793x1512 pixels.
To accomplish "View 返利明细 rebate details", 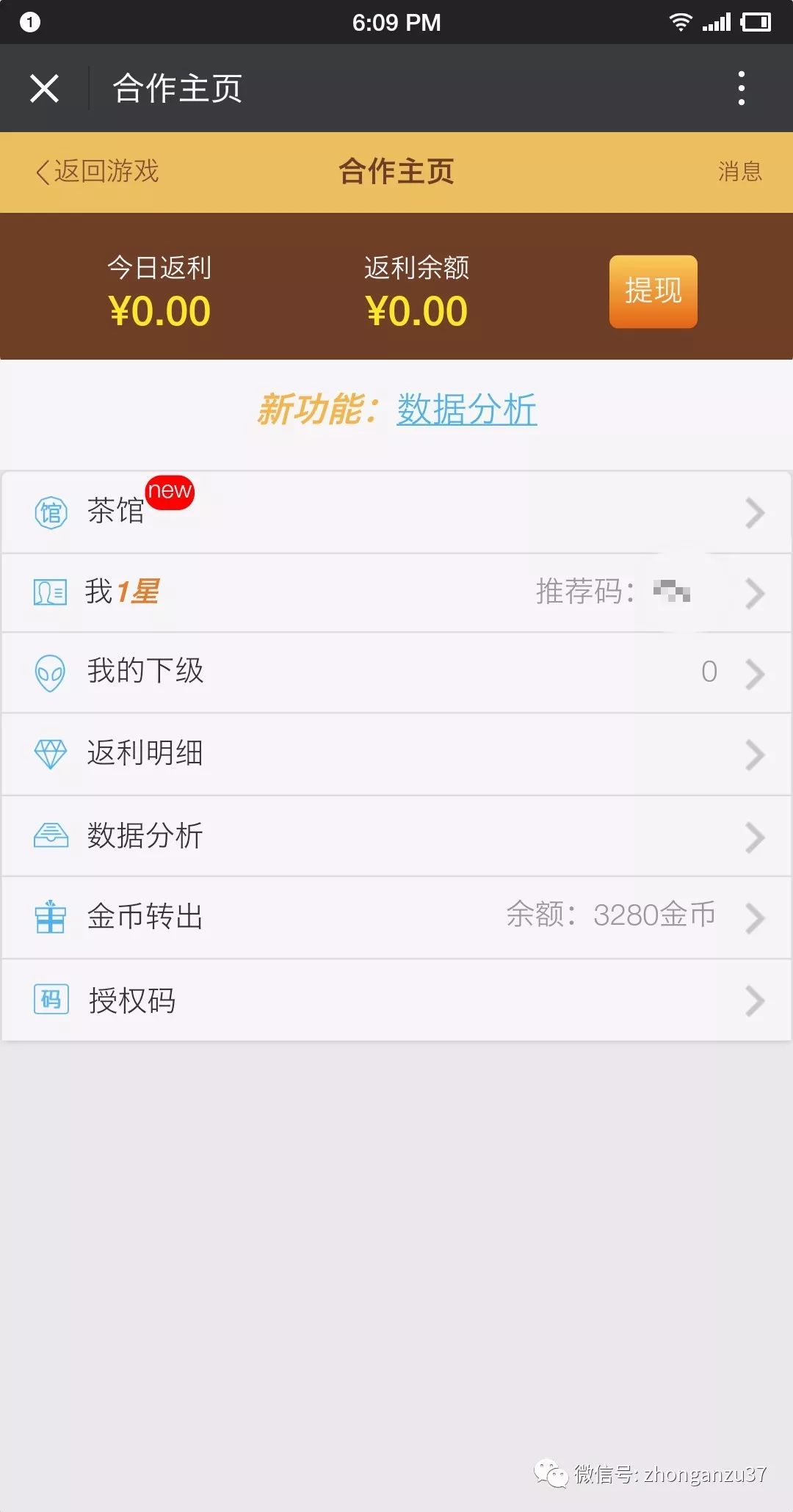I will [x=396, y=754].
